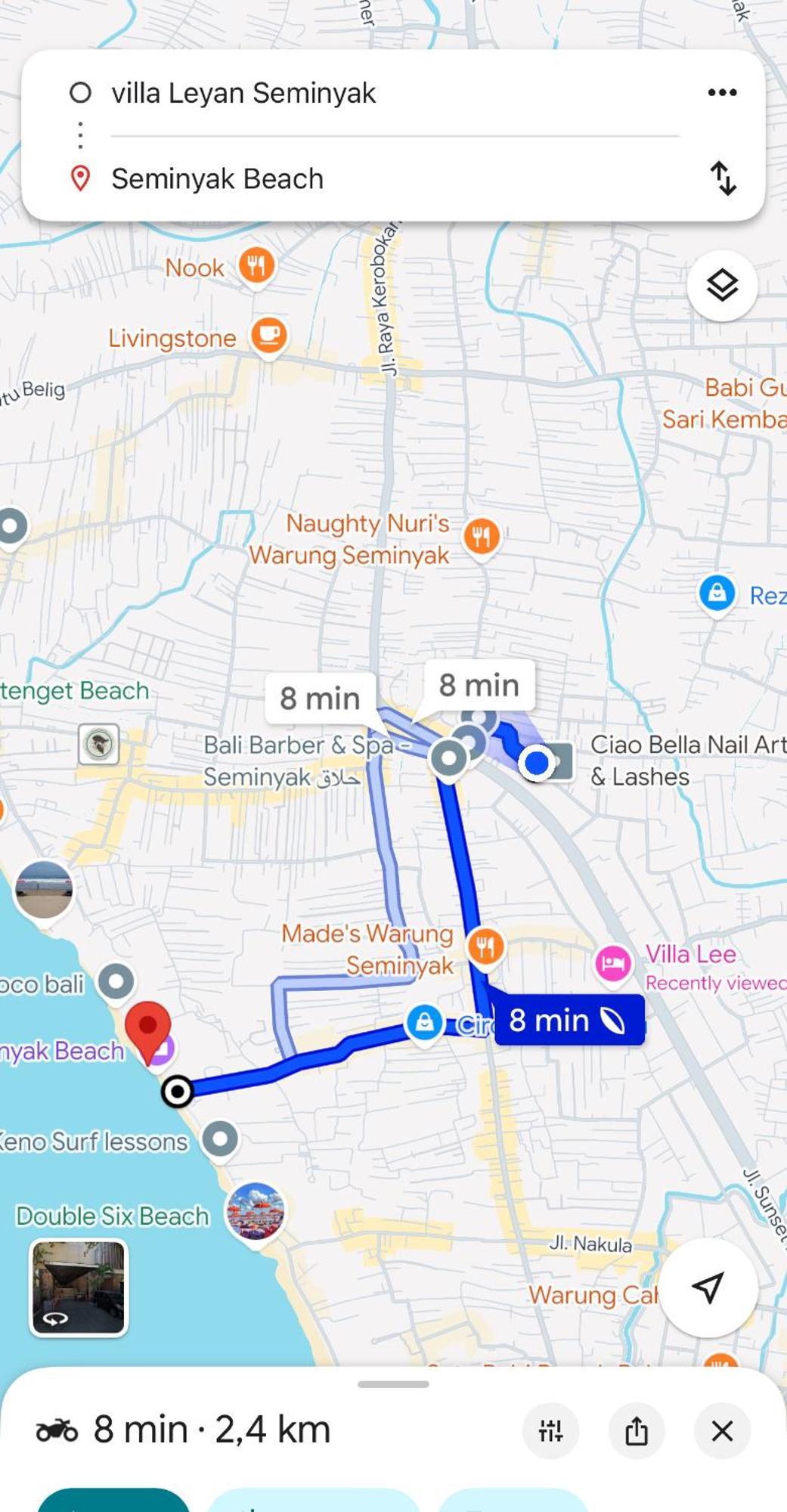Close the directions panel

722,1430
